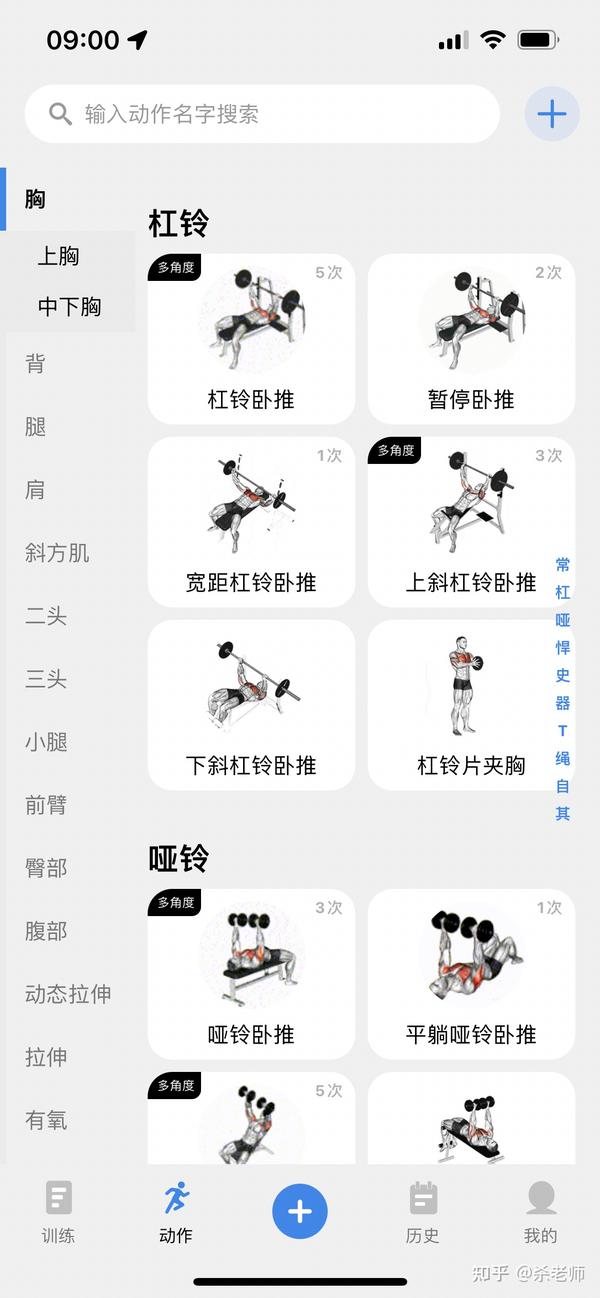
Task: Select the 上胸 sub-category
Action: (59, 256)
